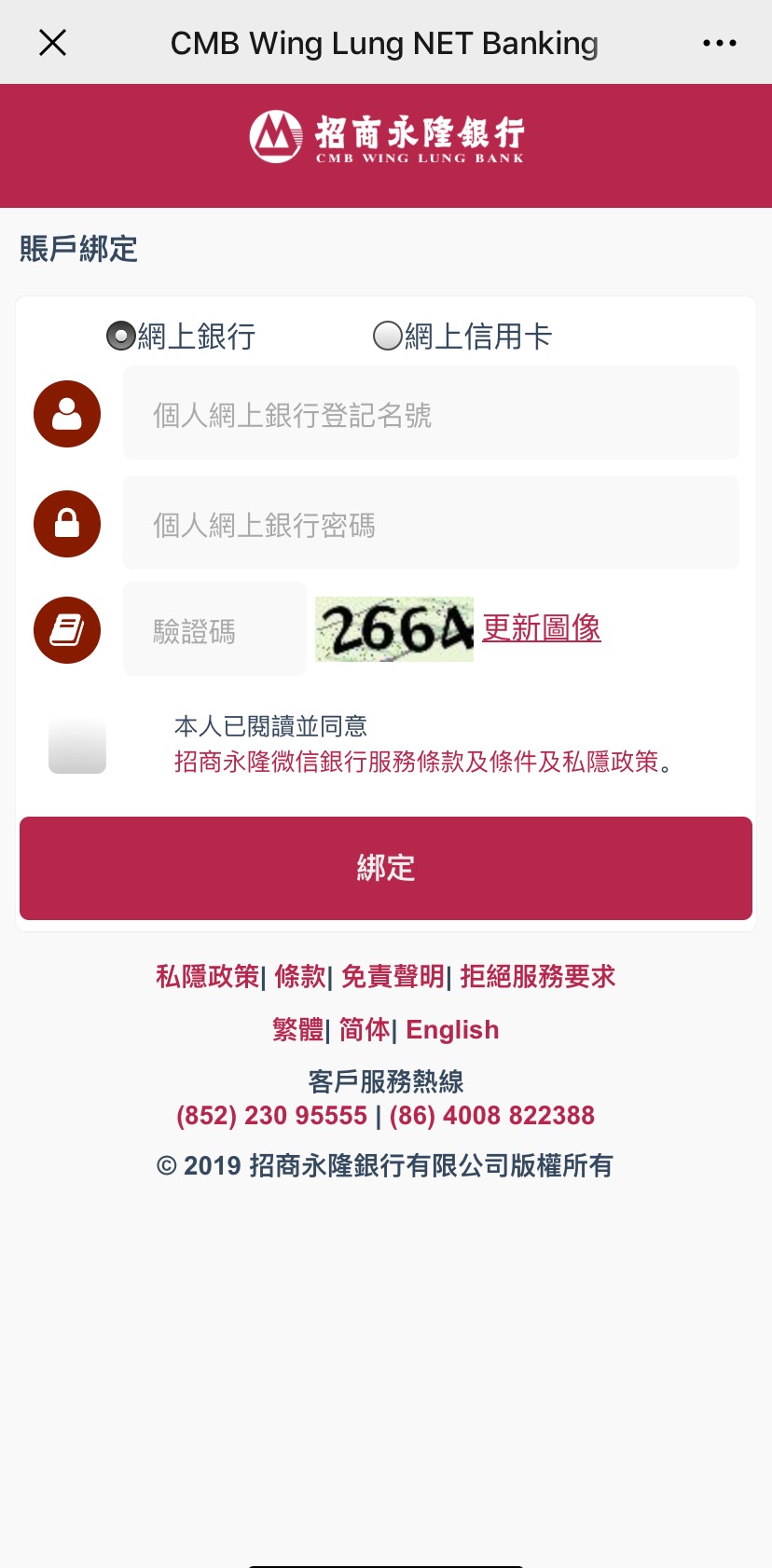
Task: Call hotline (852) 230 95555
Action: [271, 1115]
